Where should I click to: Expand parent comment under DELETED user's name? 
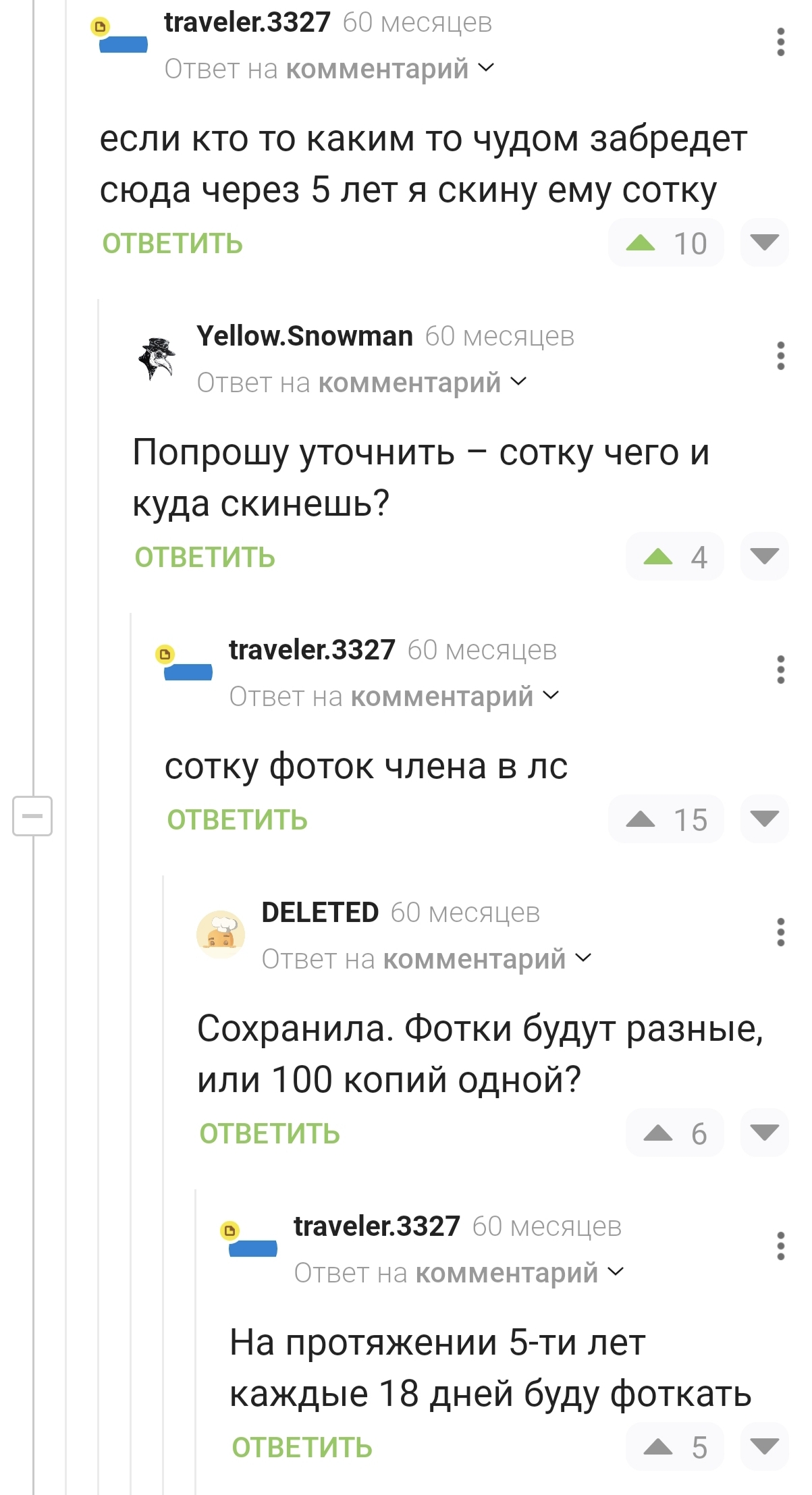(x=427, y=959)
